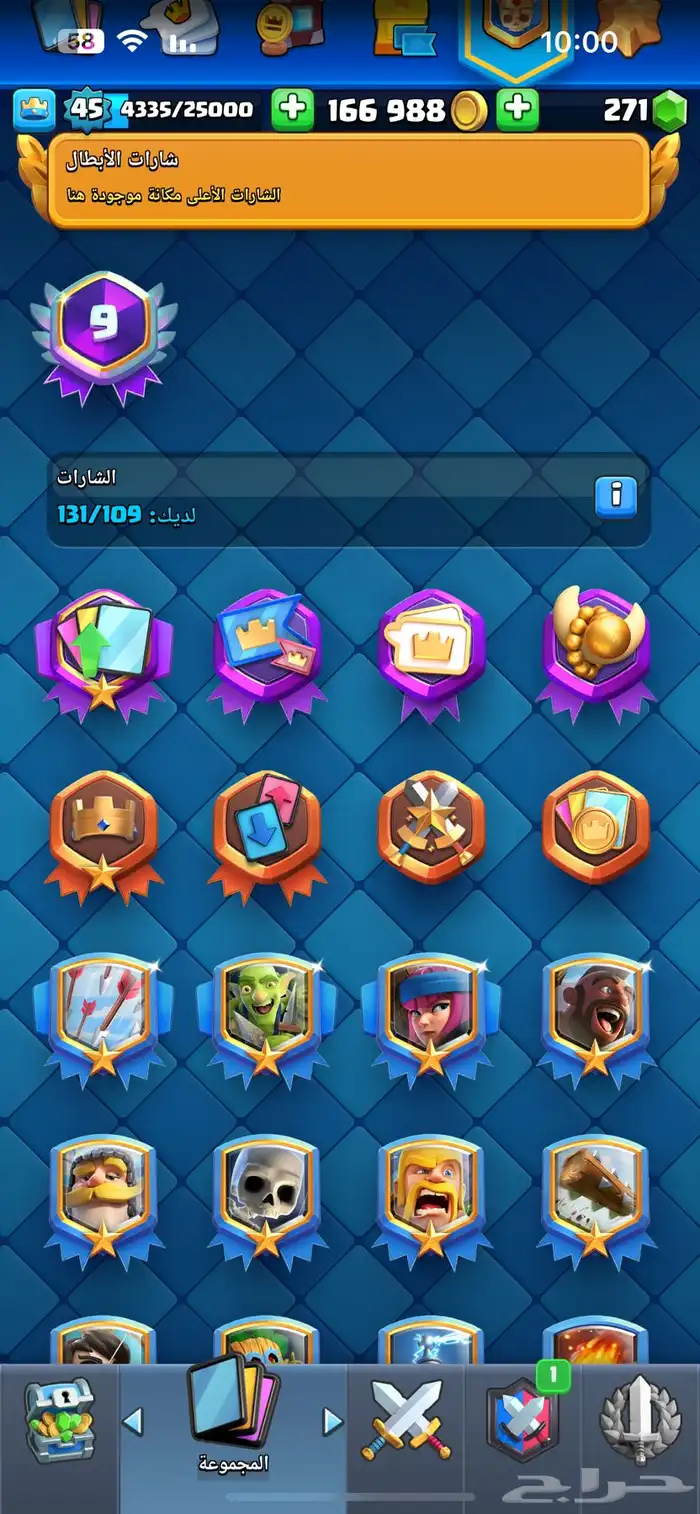Open the Barbarians badge

coord(430,1192)
